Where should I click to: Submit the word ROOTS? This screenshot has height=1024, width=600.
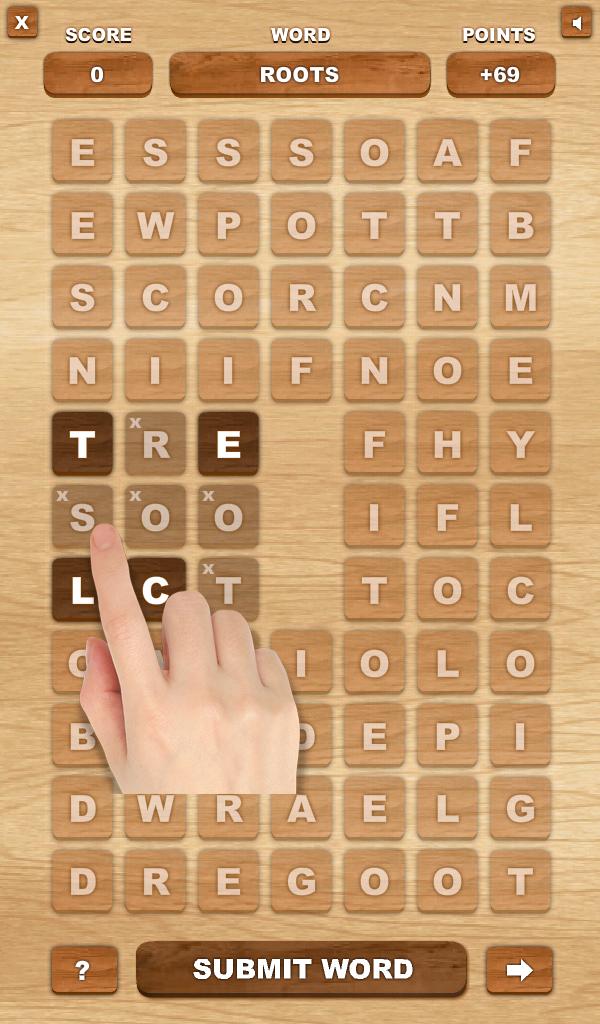pos(302,968)
